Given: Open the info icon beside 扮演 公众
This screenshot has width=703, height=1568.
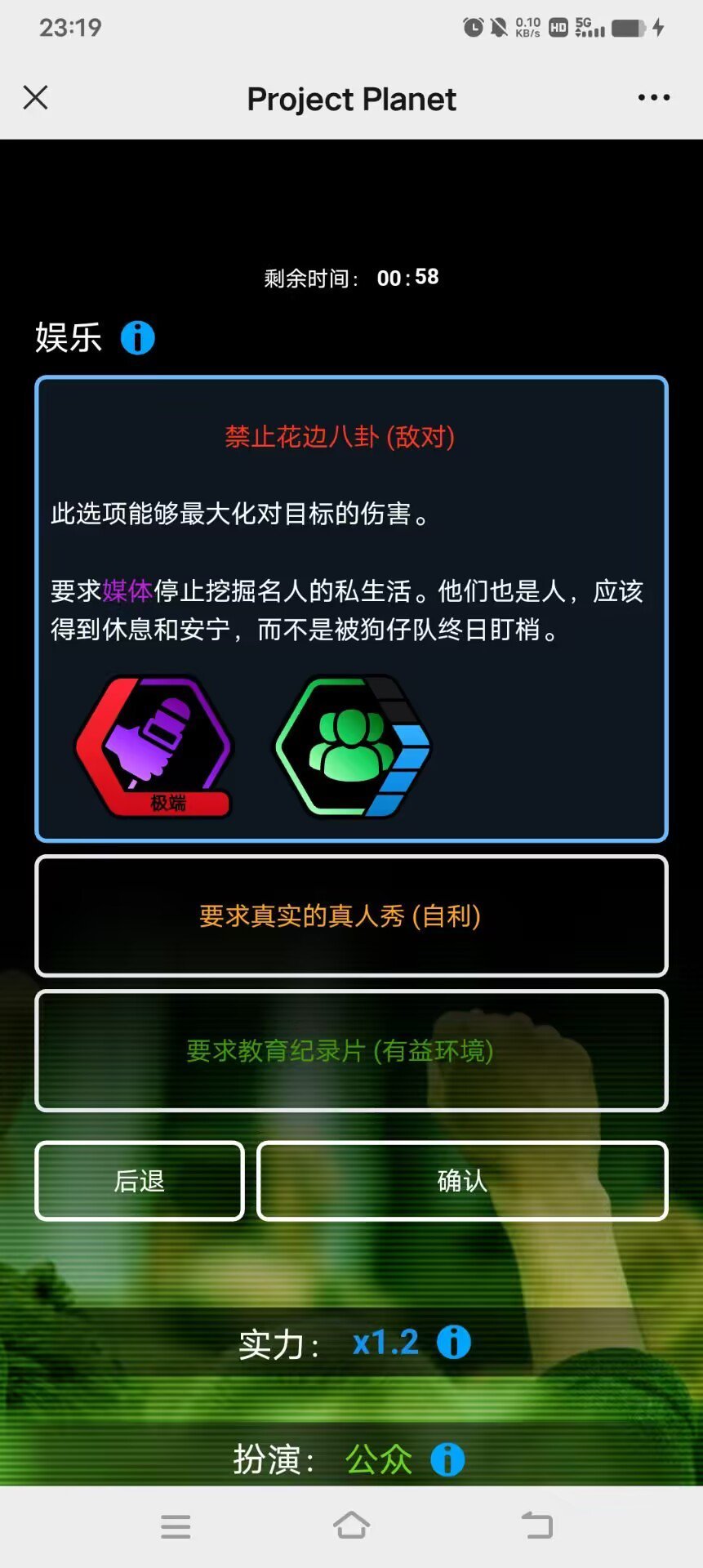Looking at the screenshot, I should 447,1459.
